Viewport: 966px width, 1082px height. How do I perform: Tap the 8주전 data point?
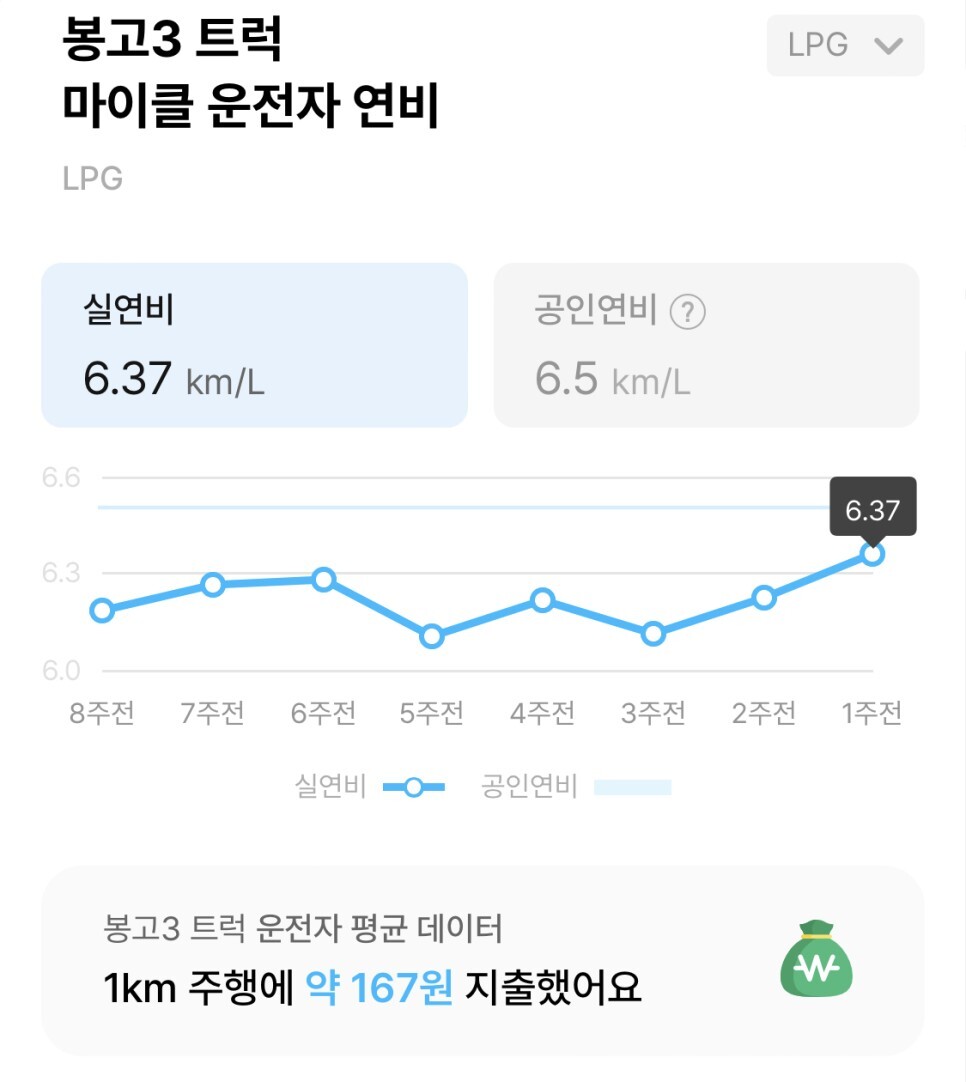point(102,610)
